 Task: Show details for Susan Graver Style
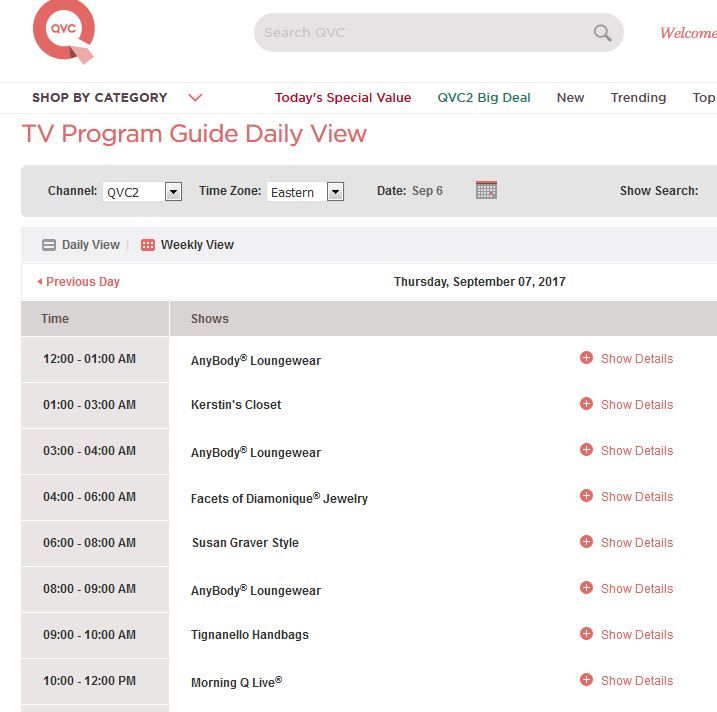[627, 543]
